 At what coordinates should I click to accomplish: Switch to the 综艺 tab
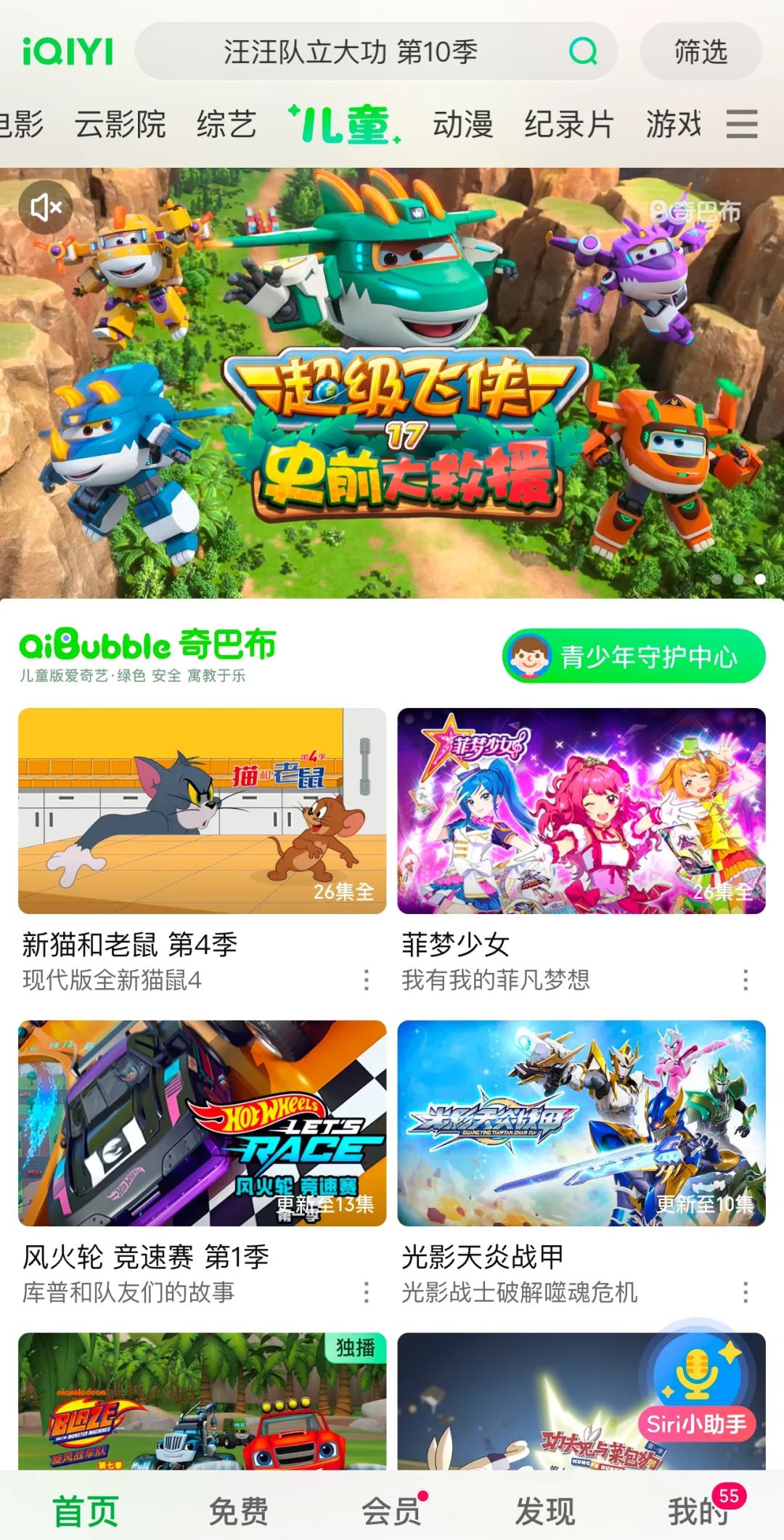pyautogui.click(x=226, y=124)
